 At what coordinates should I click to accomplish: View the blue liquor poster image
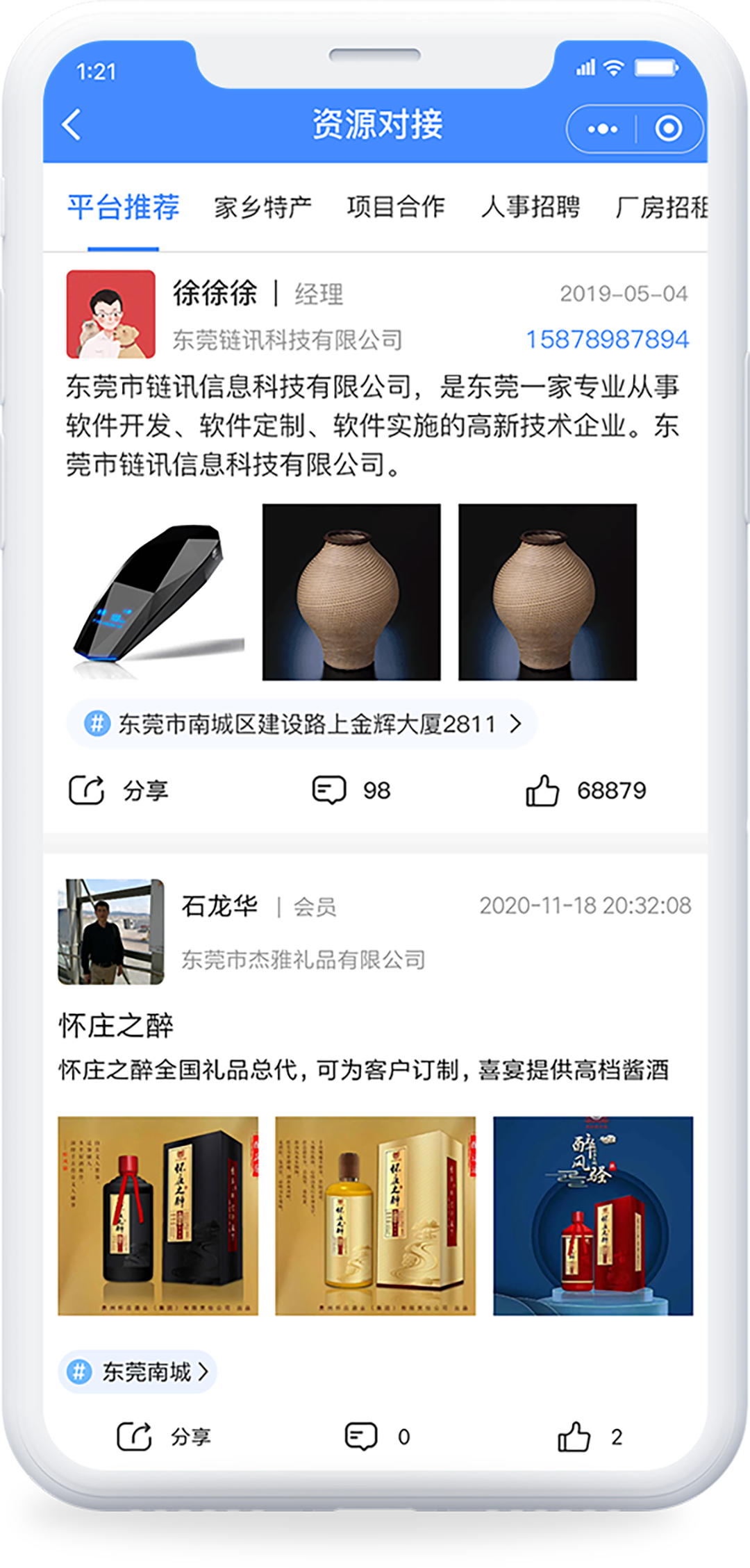coord(593,1216)
